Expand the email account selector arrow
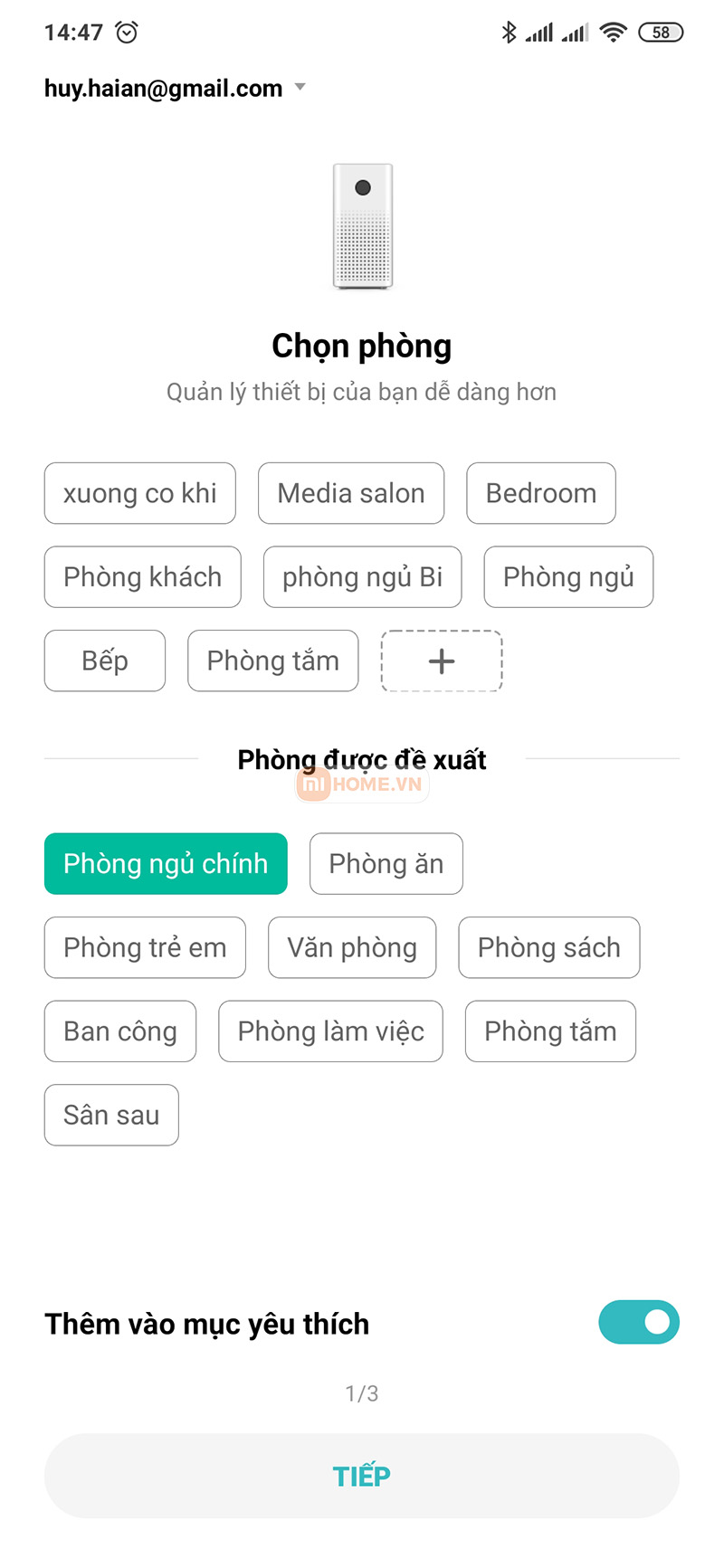This screenshot has height=1568, width=724. point(300,88)
